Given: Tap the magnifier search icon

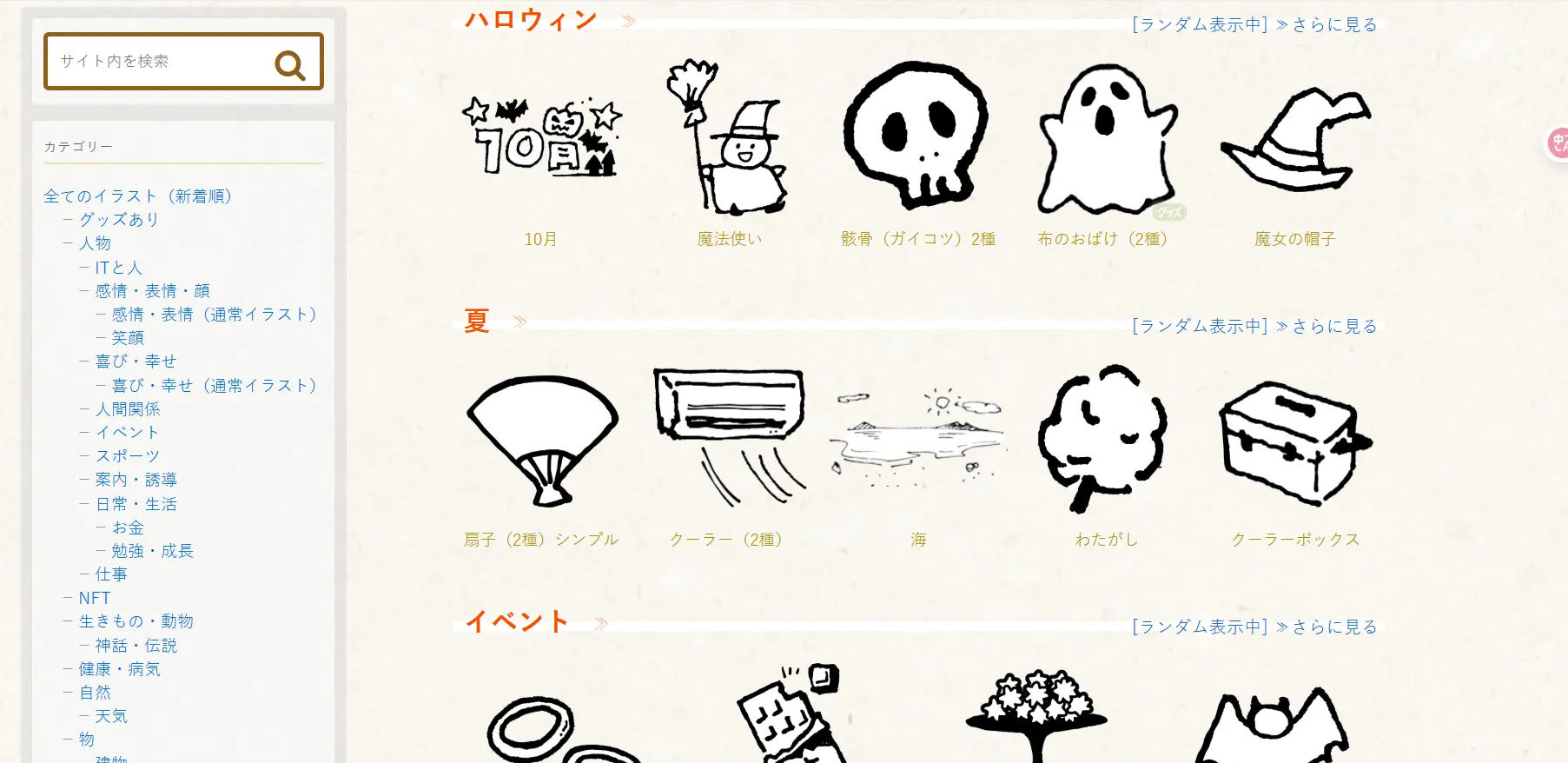Looking at the screenshot, I should pos(290,63).
